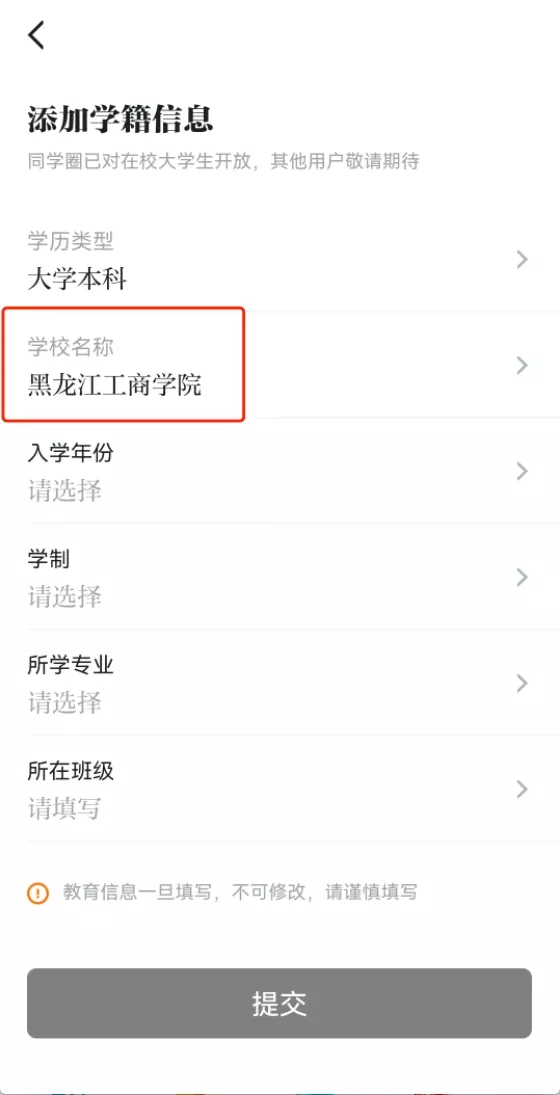This screenshot has height=1095, width=560.
Task: Open the 学历类型 row showing 大学本科
Action: pyautogui.click(x=280, y=260)
